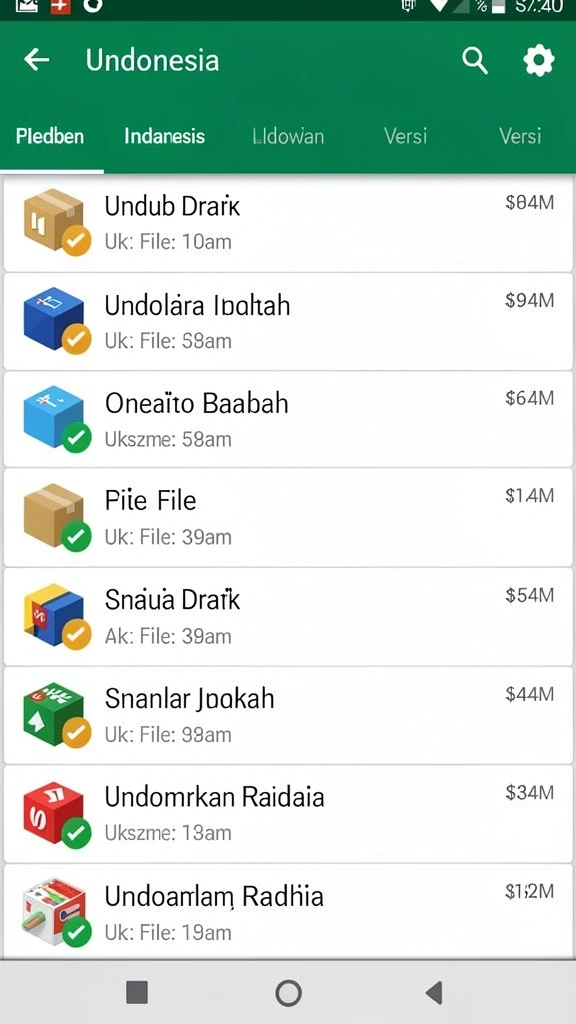
Task: Tap the system home circle button
Action: click(288, 993)
